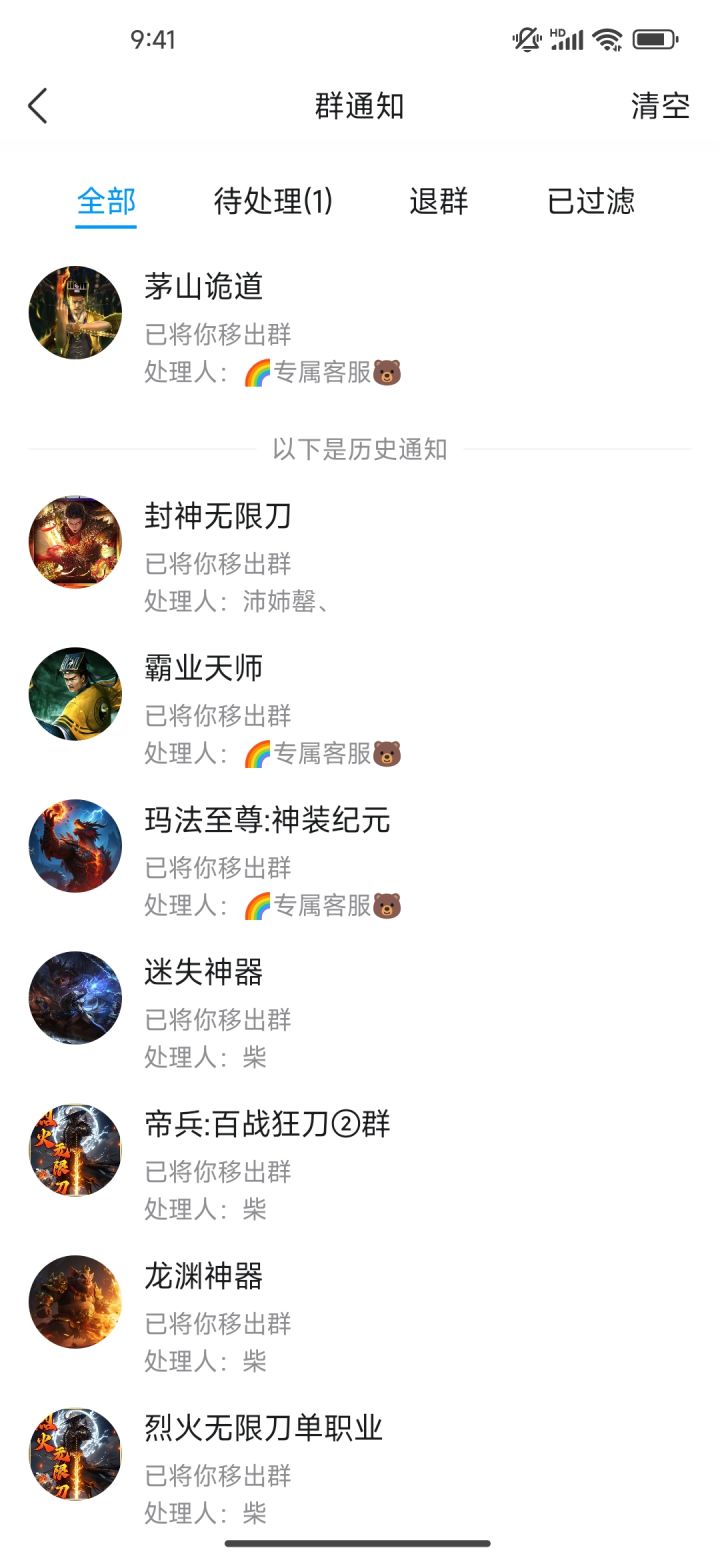View the 霸业天师 group notification

click(x=360, y=709)
